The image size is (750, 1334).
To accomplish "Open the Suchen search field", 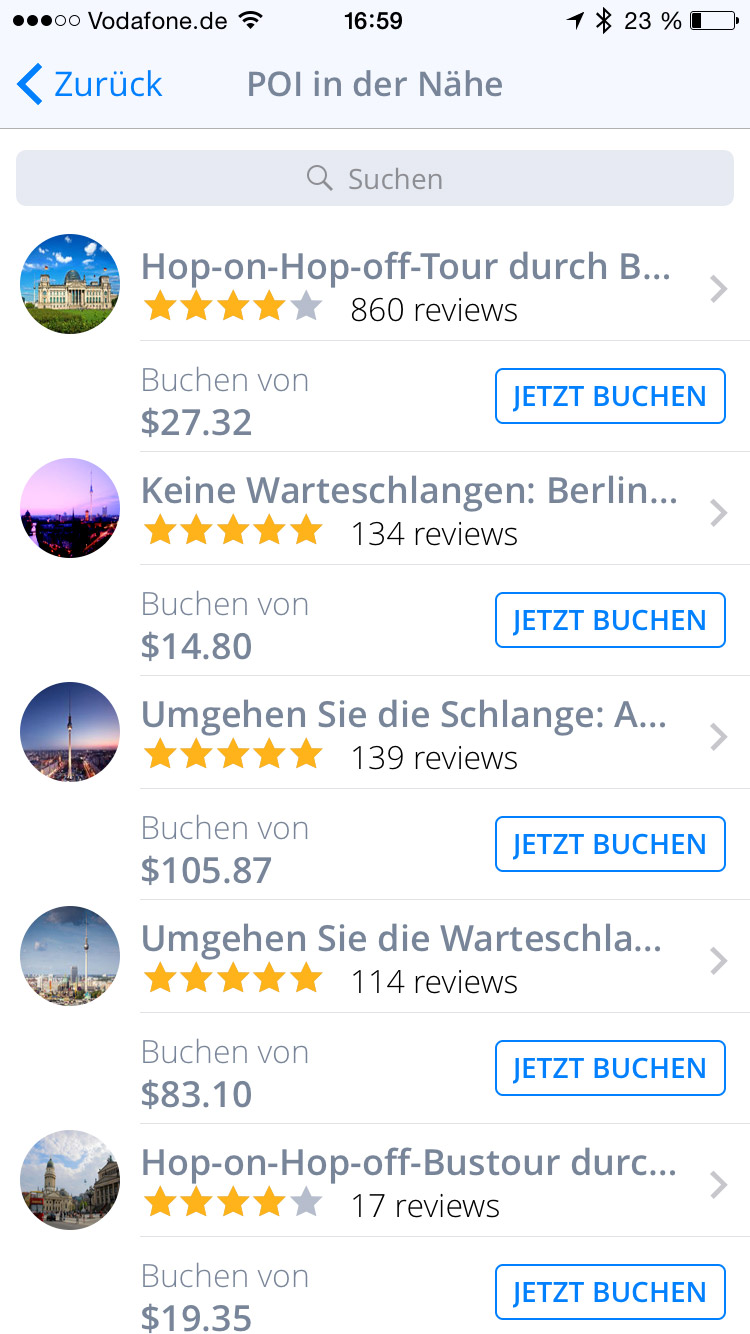I will click(x=375, y=179).
